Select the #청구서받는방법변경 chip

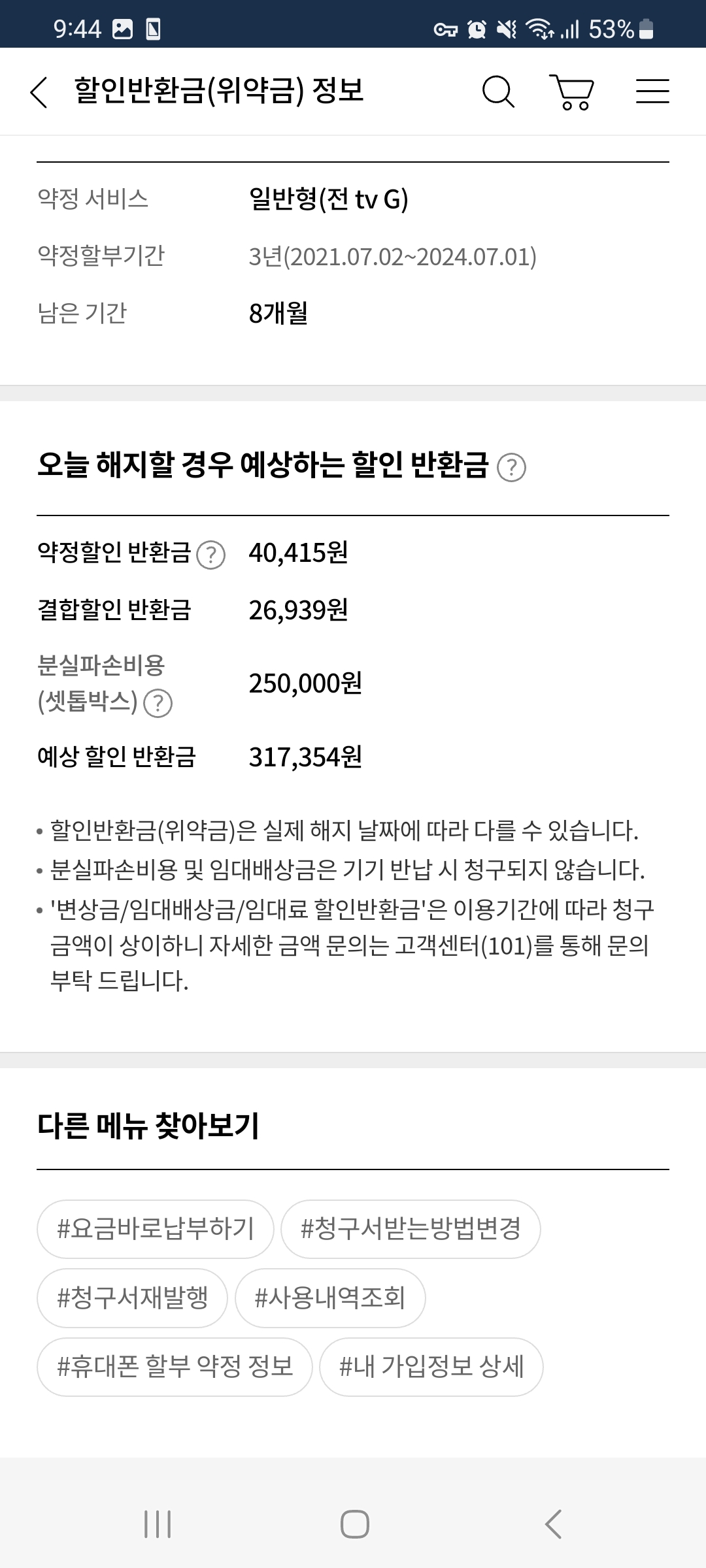(x=411, y=1229)
